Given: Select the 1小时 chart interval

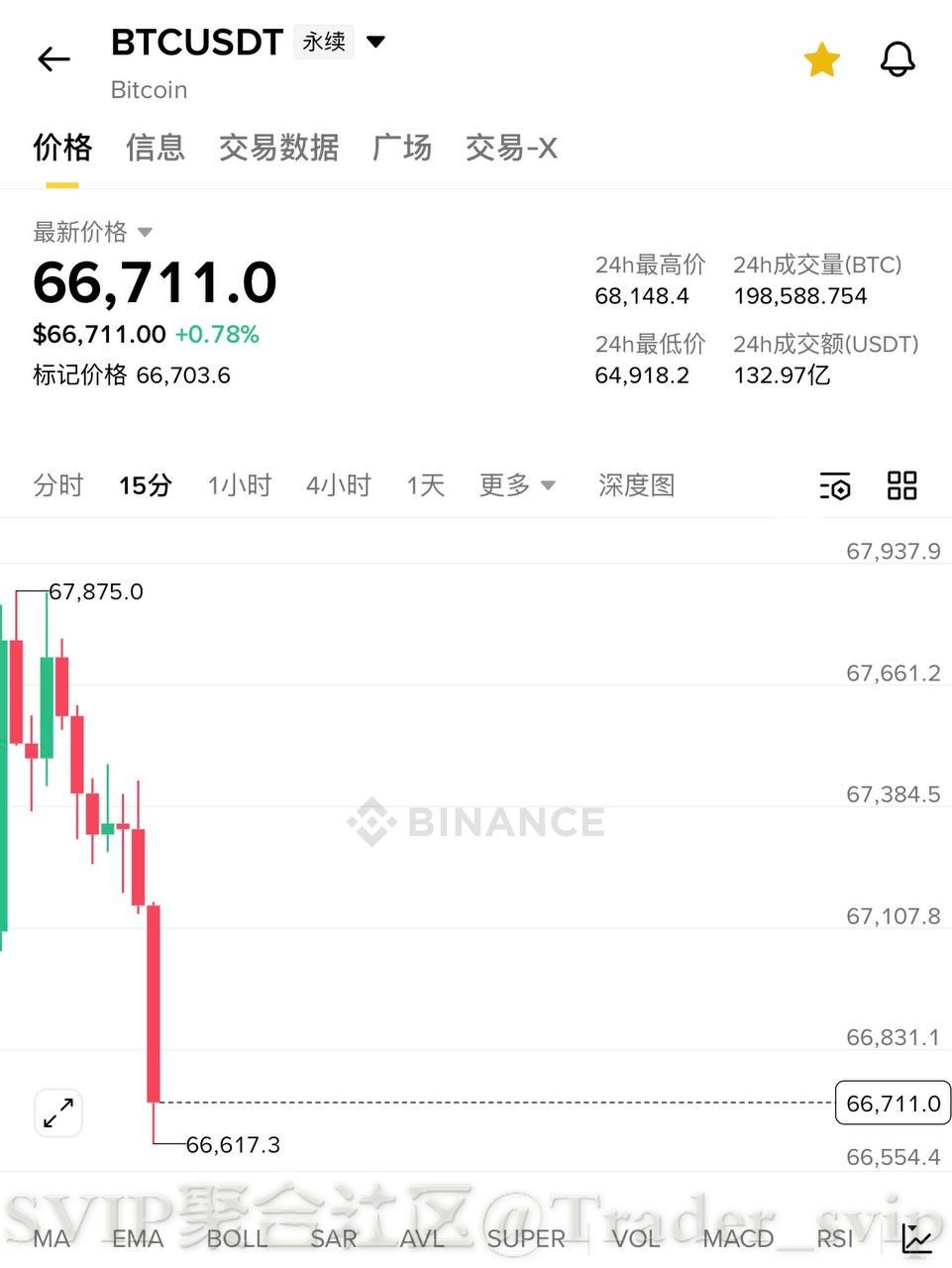Looking at the screenshot, I should coord(239,485).
